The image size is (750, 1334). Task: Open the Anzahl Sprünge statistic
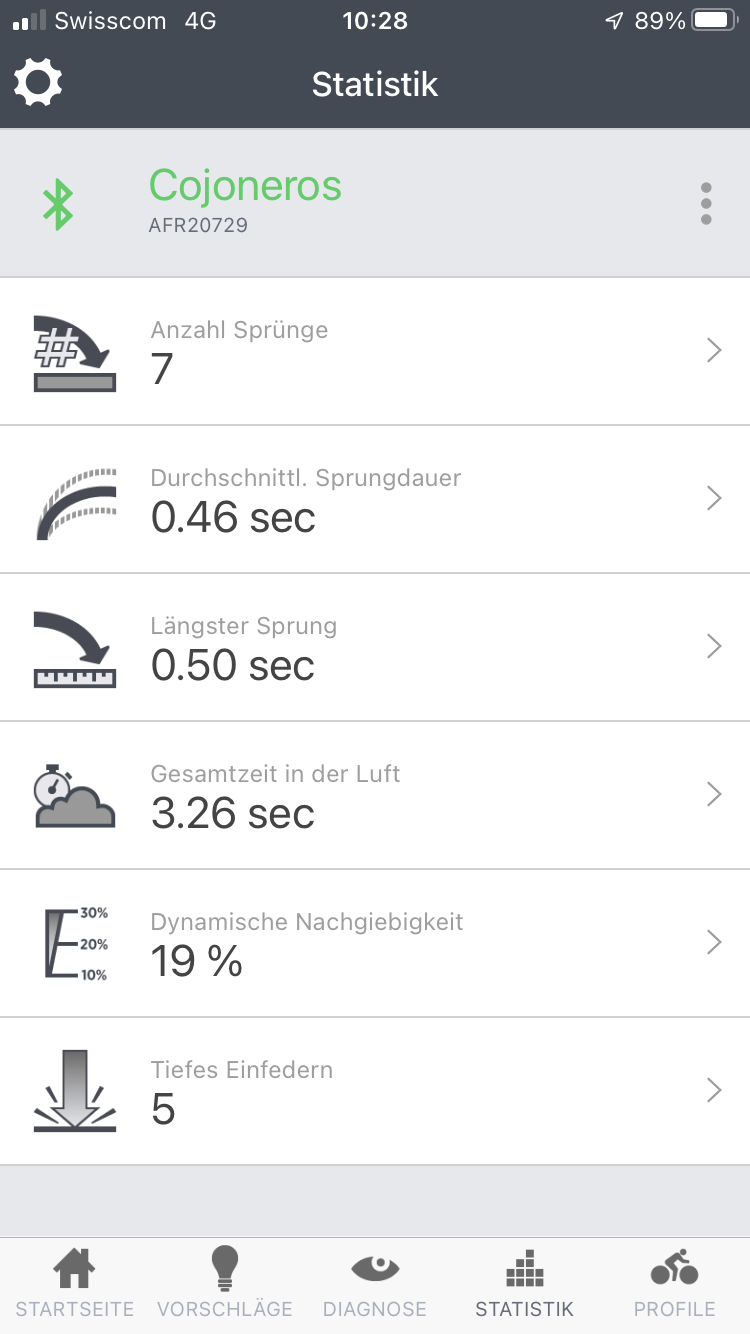click(x=375, y=351)
